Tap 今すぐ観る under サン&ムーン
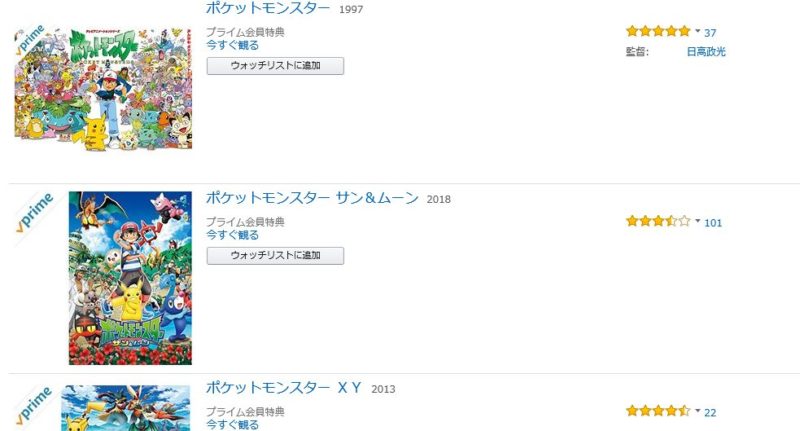The image size is (800, 431). click(232, 235)
